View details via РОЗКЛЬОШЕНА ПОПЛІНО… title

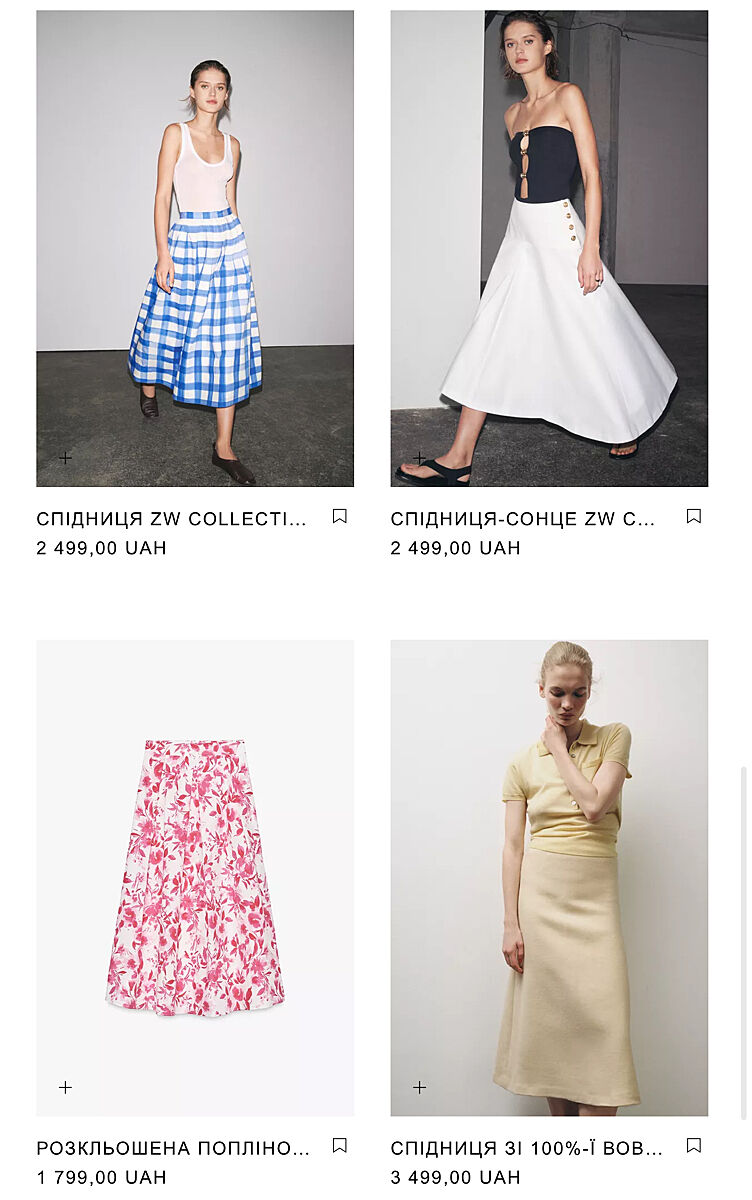(x=173, y=1148)
